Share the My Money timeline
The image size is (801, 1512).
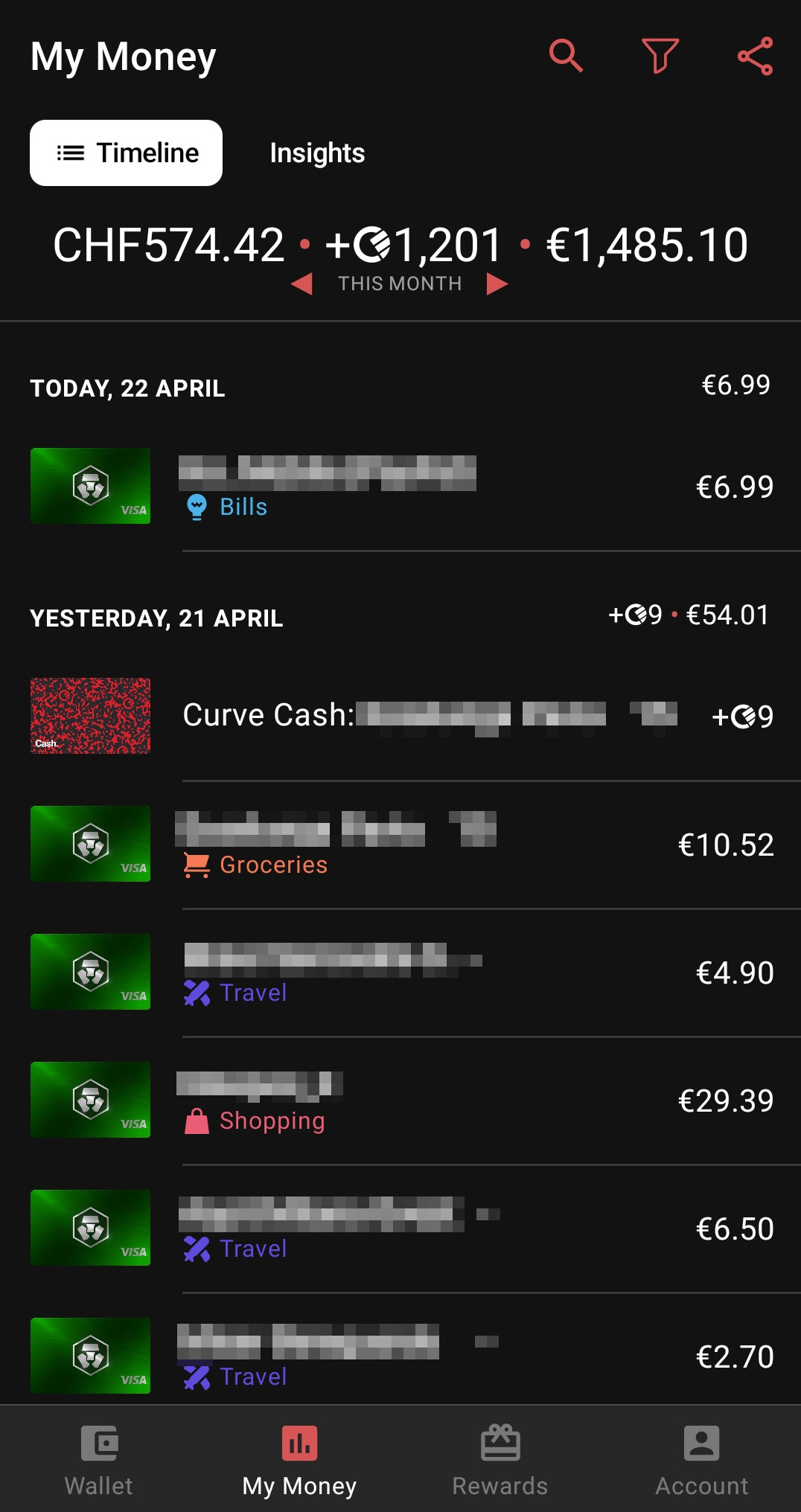point(755,56)
